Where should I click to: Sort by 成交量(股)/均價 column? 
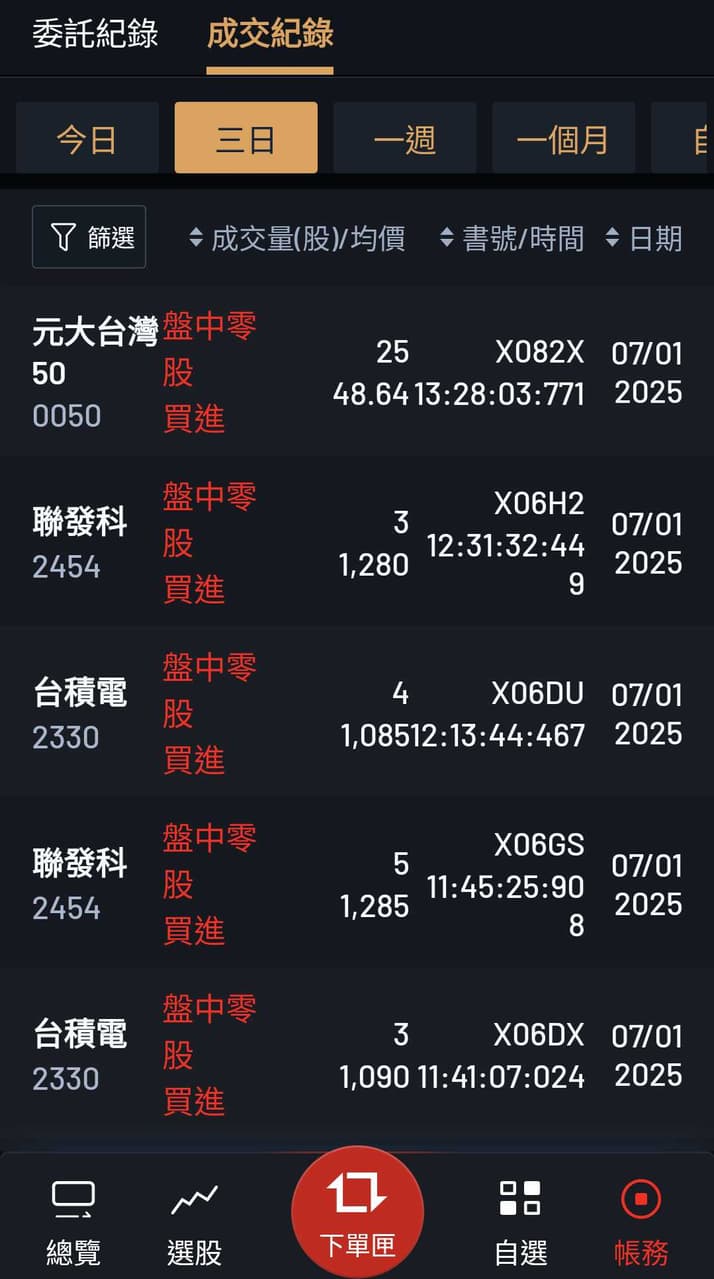pos(297,238)
